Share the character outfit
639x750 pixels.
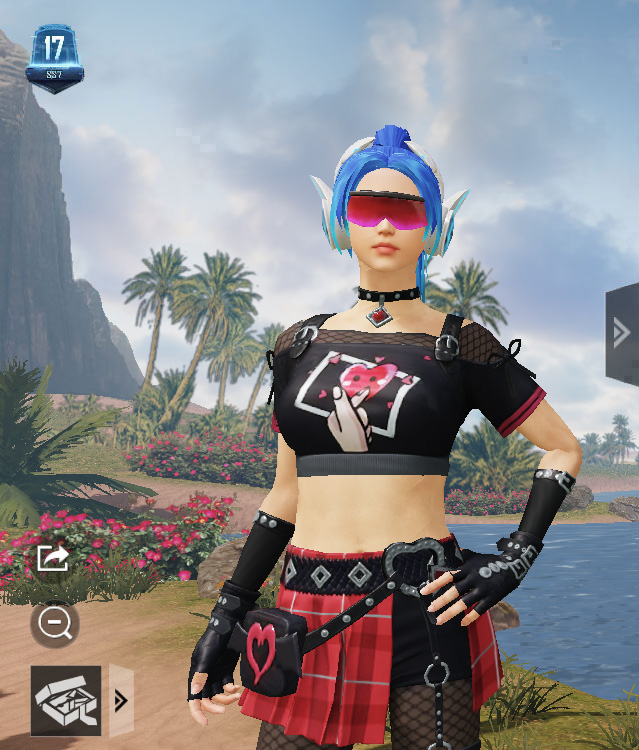[52, 558]
